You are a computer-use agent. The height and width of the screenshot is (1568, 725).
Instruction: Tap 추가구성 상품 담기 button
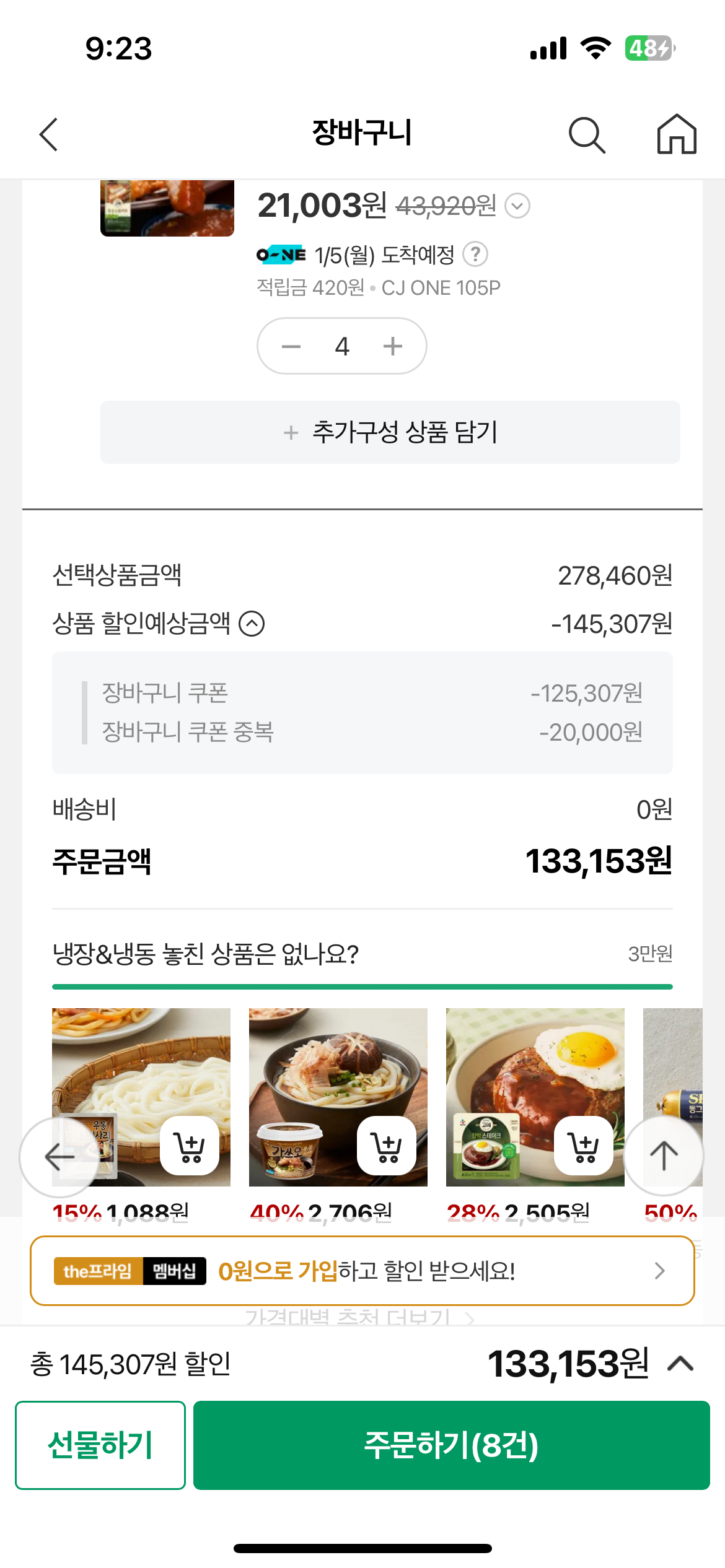coord(390,432)
